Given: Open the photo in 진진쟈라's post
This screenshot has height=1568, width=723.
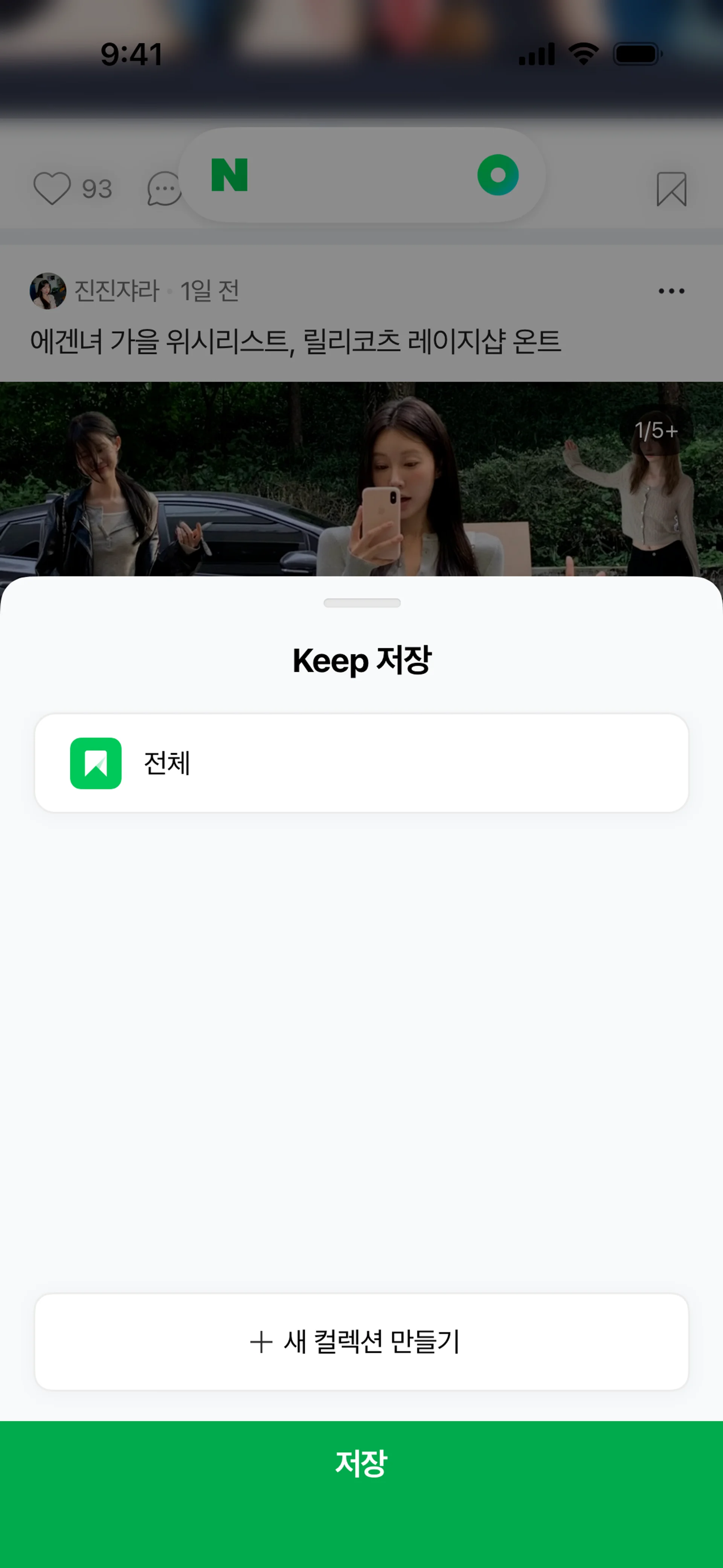Looking at the screenshot, I should (x=361, y=478).
